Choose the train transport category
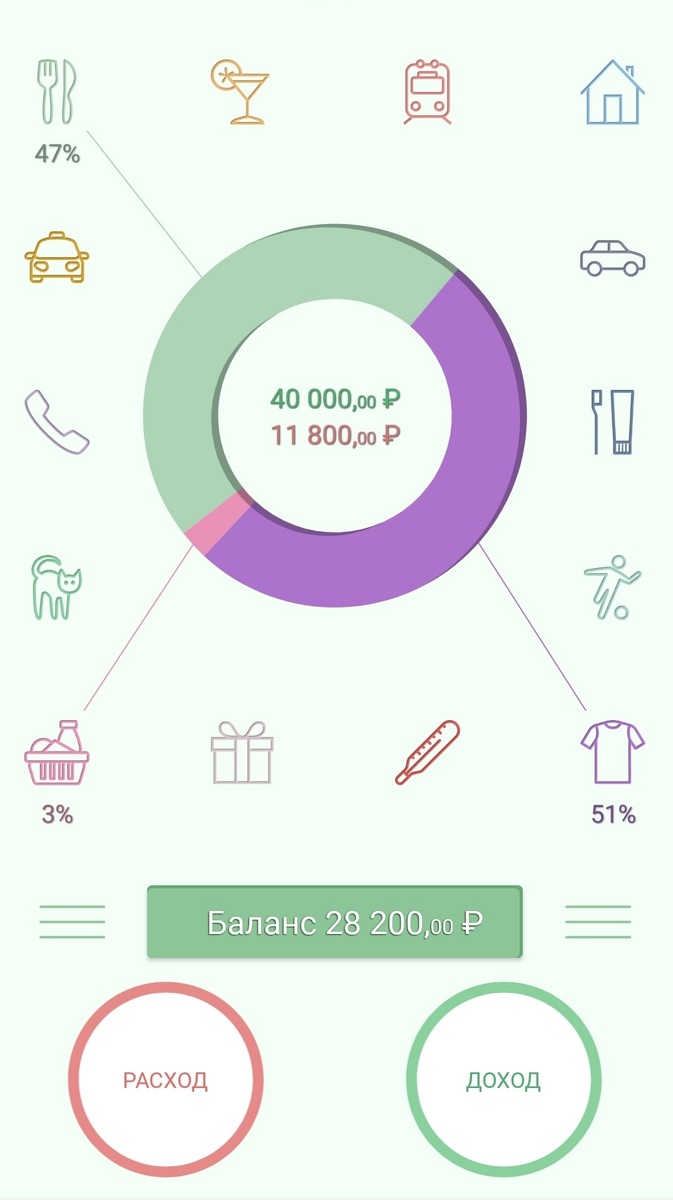 (x=428, y=92)
